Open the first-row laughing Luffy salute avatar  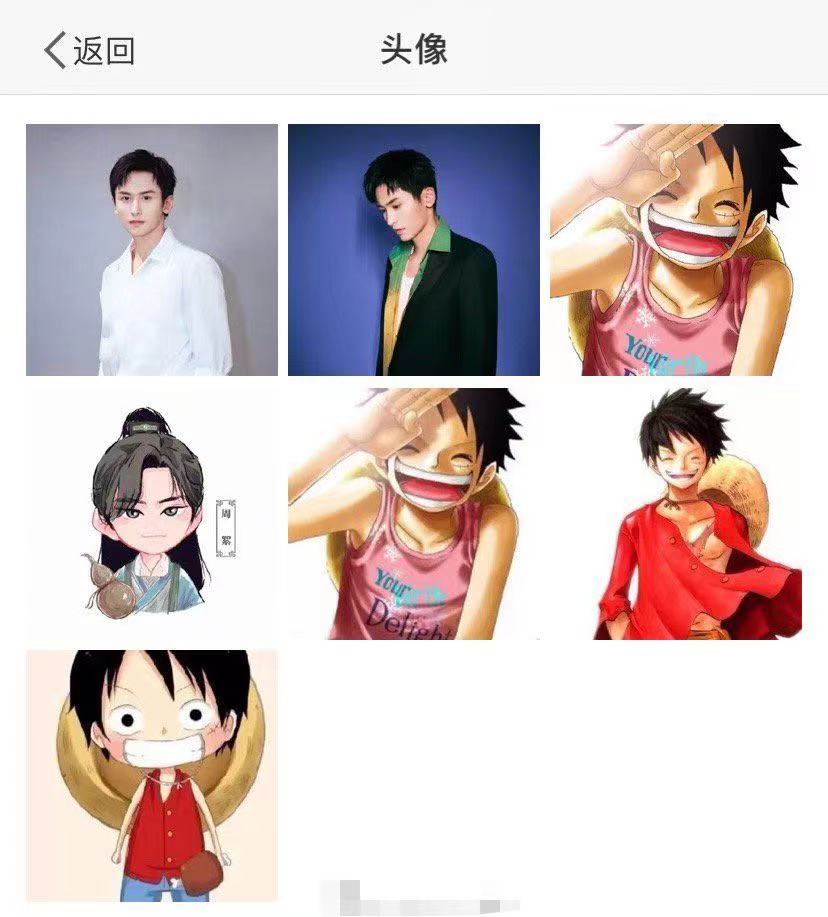676,250
